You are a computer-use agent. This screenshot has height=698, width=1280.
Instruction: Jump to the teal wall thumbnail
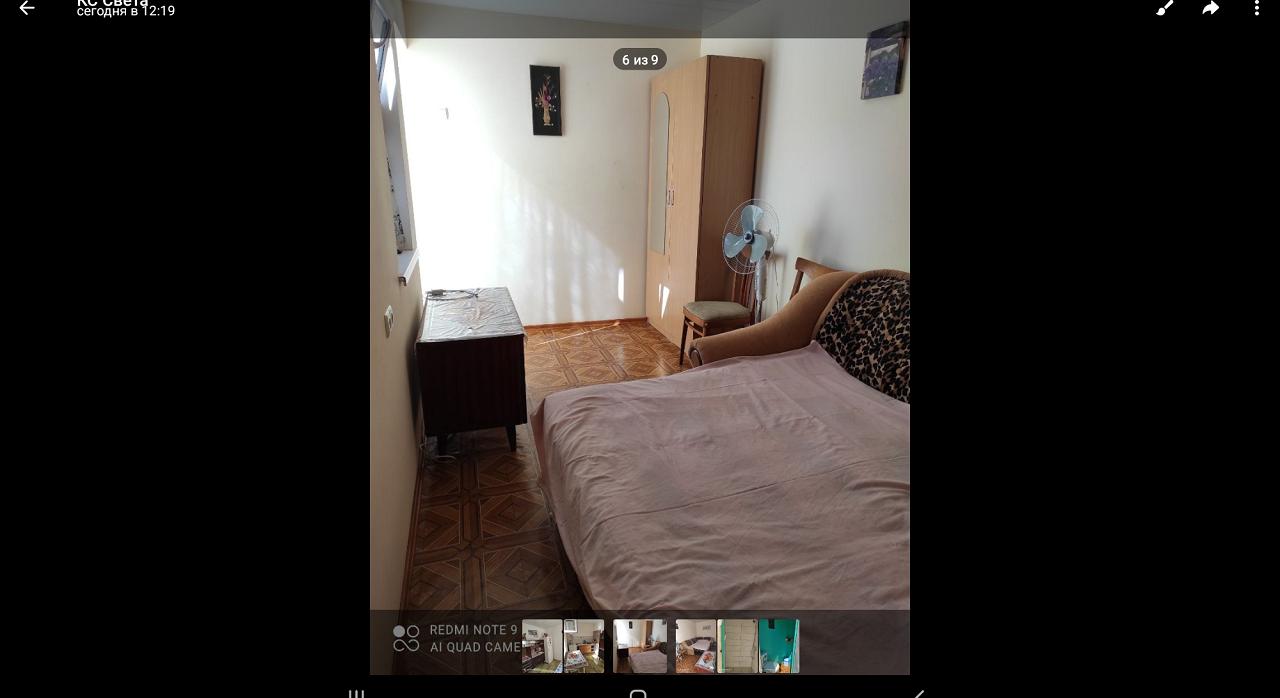tap(779, 646)
